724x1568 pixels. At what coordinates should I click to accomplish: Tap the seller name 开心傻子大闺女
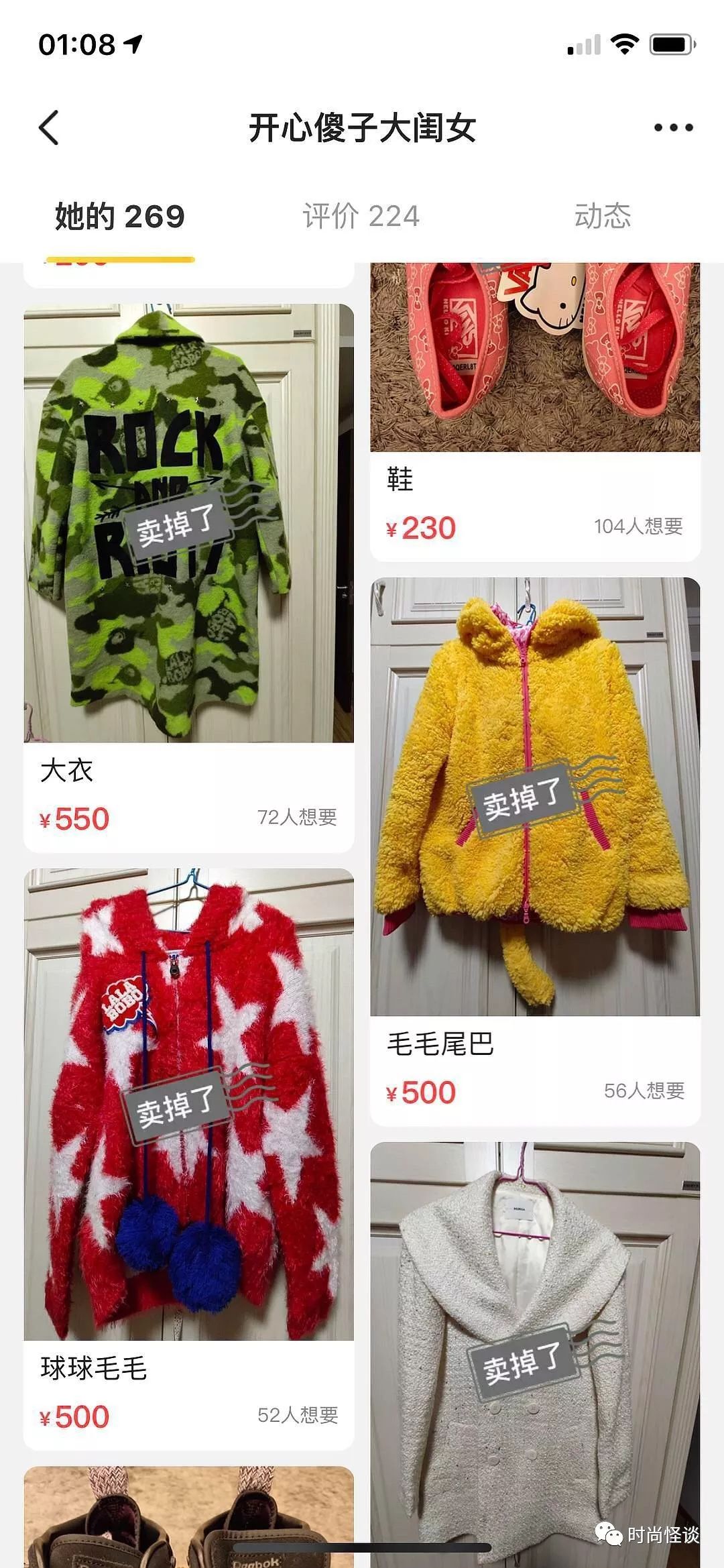(362, 129)
